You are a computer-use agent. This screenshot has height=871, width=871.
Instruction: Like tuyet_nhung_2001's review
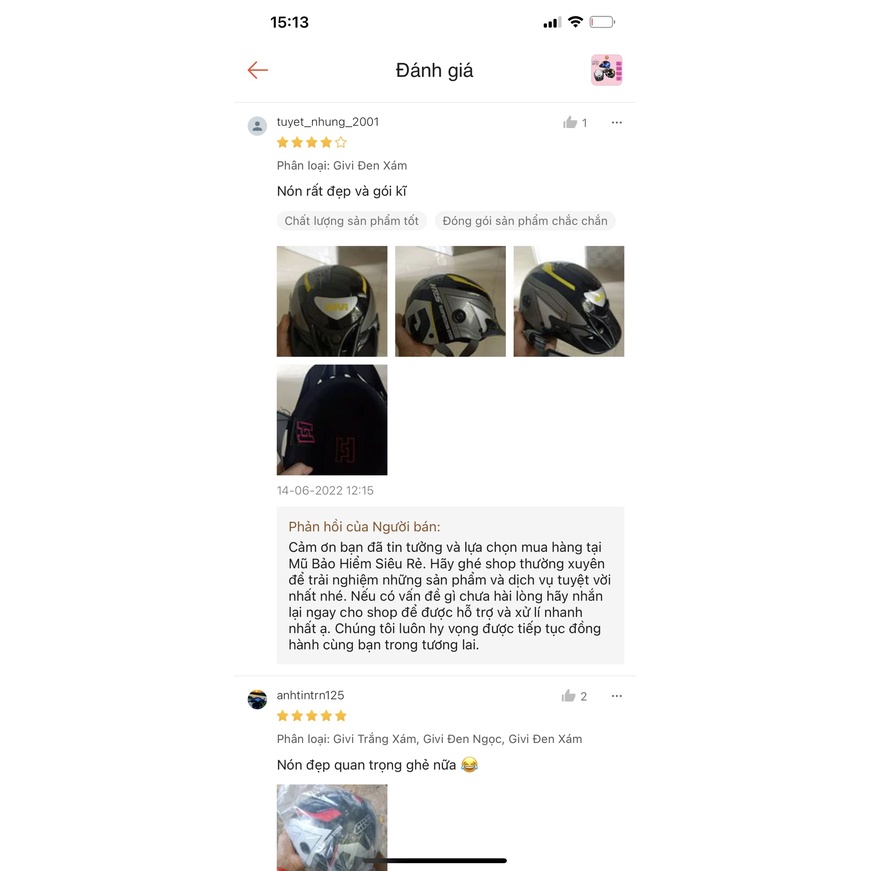pyautogui.click(x=570, y=123)
